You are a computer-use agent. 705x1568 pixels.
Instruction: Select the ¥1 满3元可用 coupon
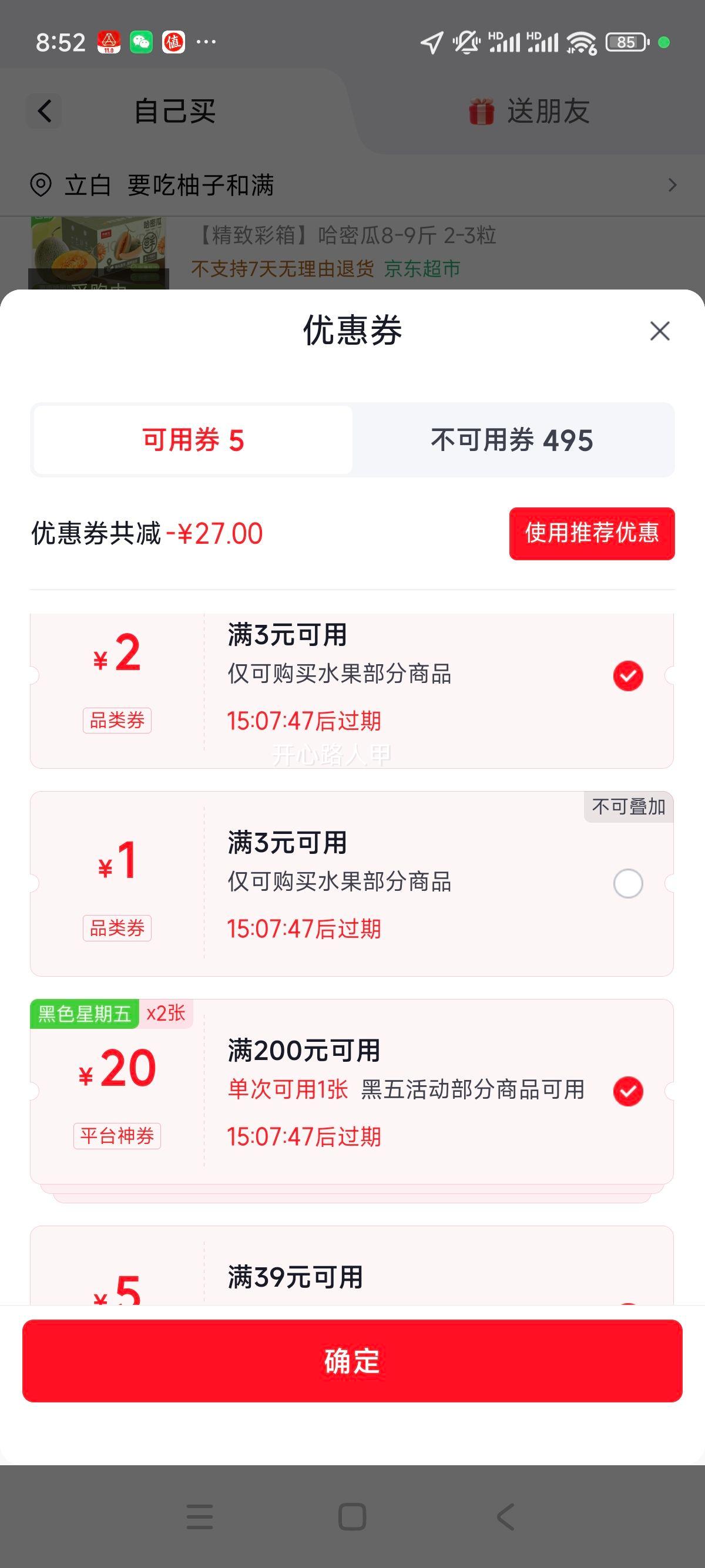(627, 883)
